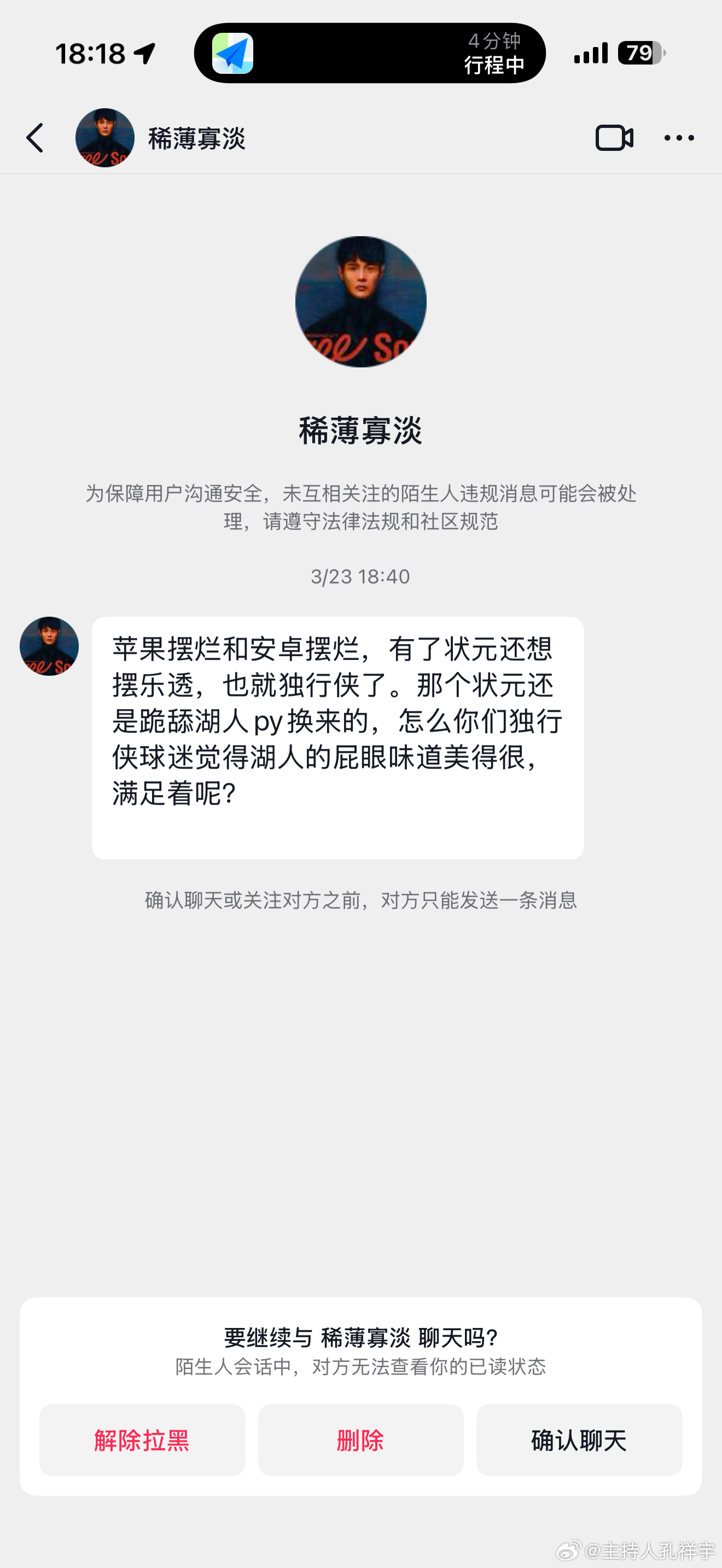Start a video call with 稀薄寡淡
The width and height of the screenshot is (722, 1568).
(x=614, y=138)
